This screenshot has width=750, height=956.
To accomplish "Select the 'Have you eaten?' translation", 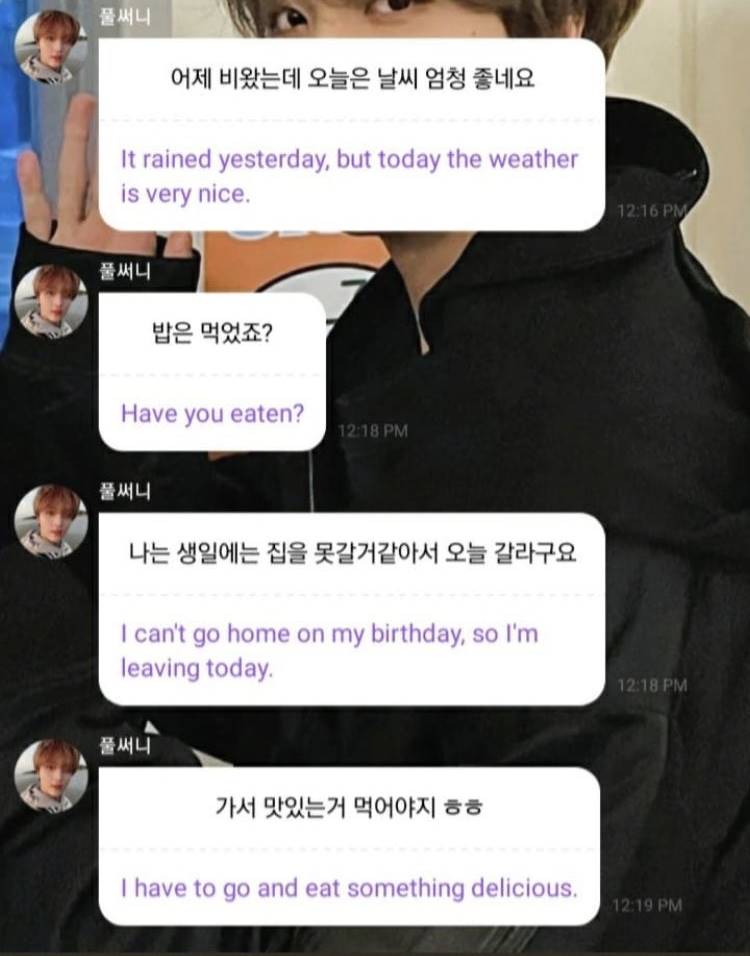I will [x=210, y=413].
